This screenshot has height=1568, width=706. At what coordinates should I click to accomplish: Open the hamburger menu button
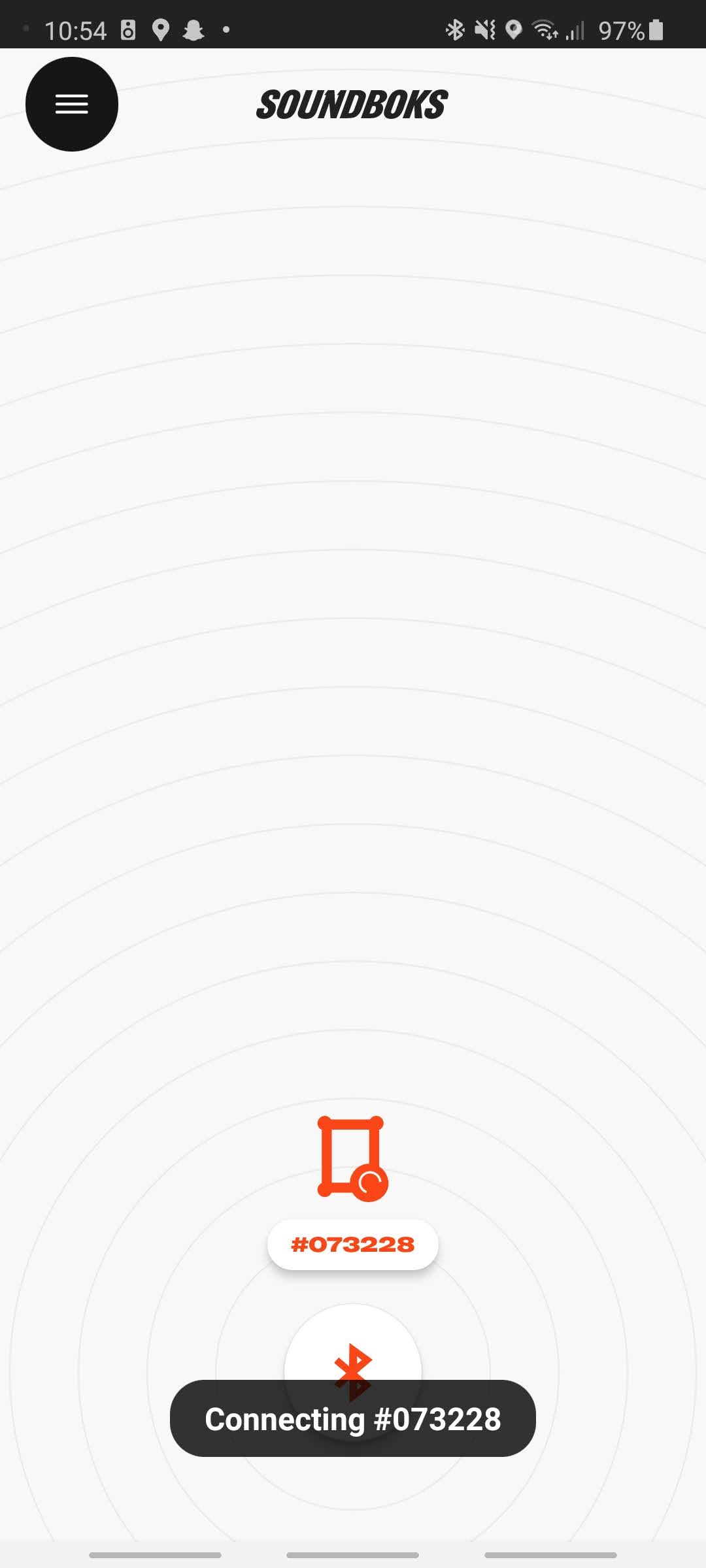pos(72,104)
